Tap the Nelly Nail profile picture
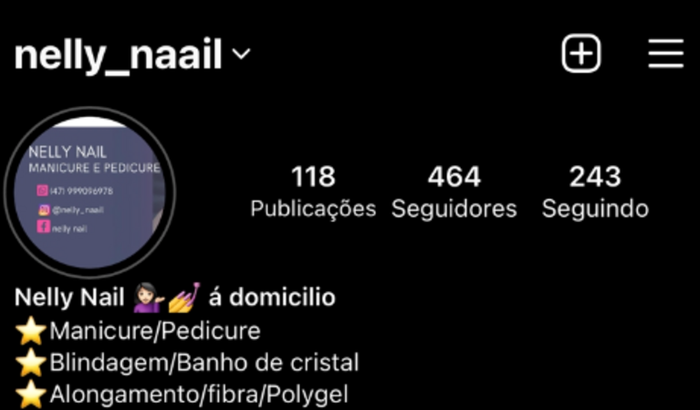This screenshot has height=410, width=700. (x=91, y=192)
